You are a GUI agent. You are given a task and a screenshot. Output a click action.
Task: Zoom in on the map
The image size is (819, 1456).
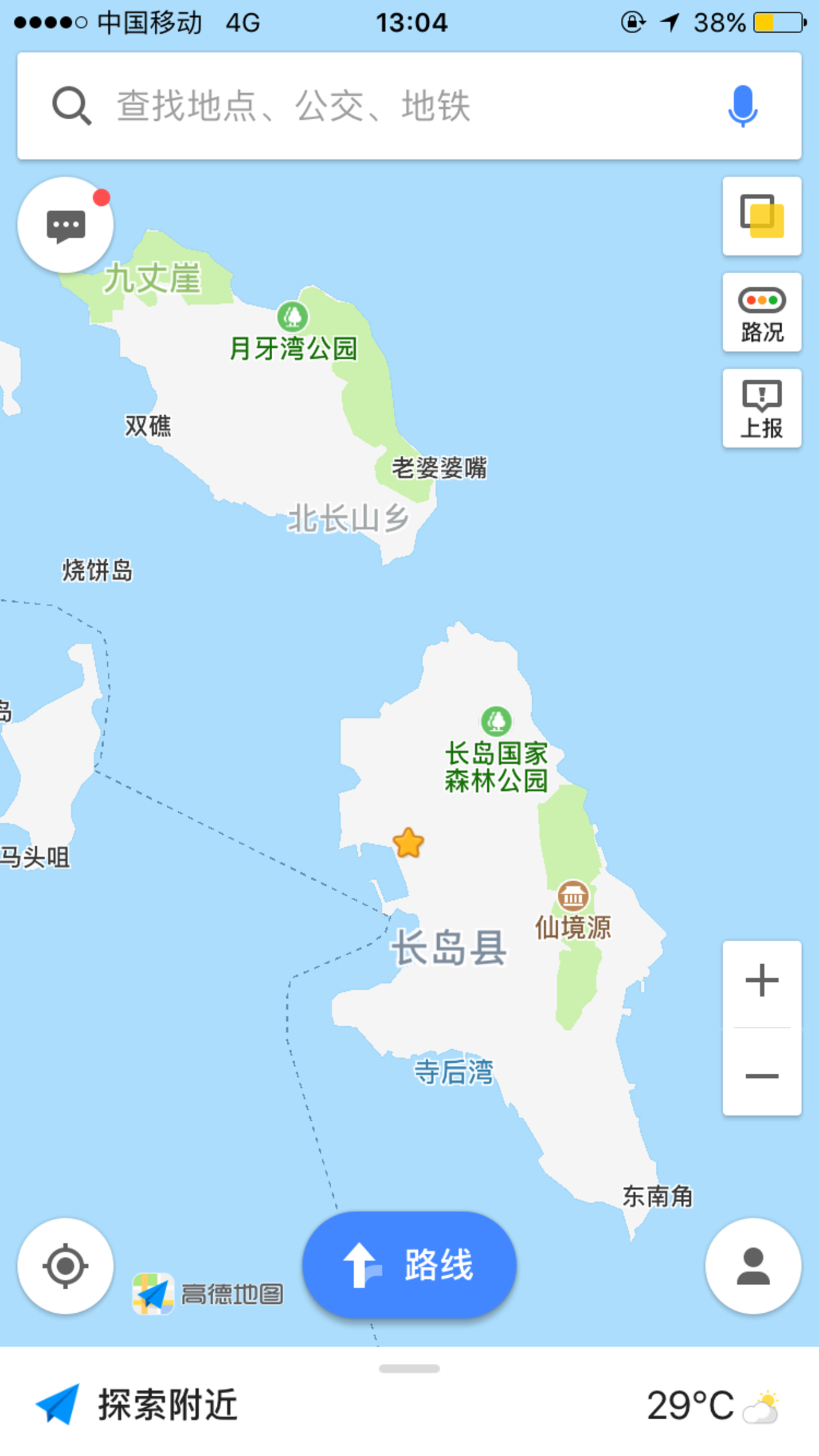click(x=762, y=981)
